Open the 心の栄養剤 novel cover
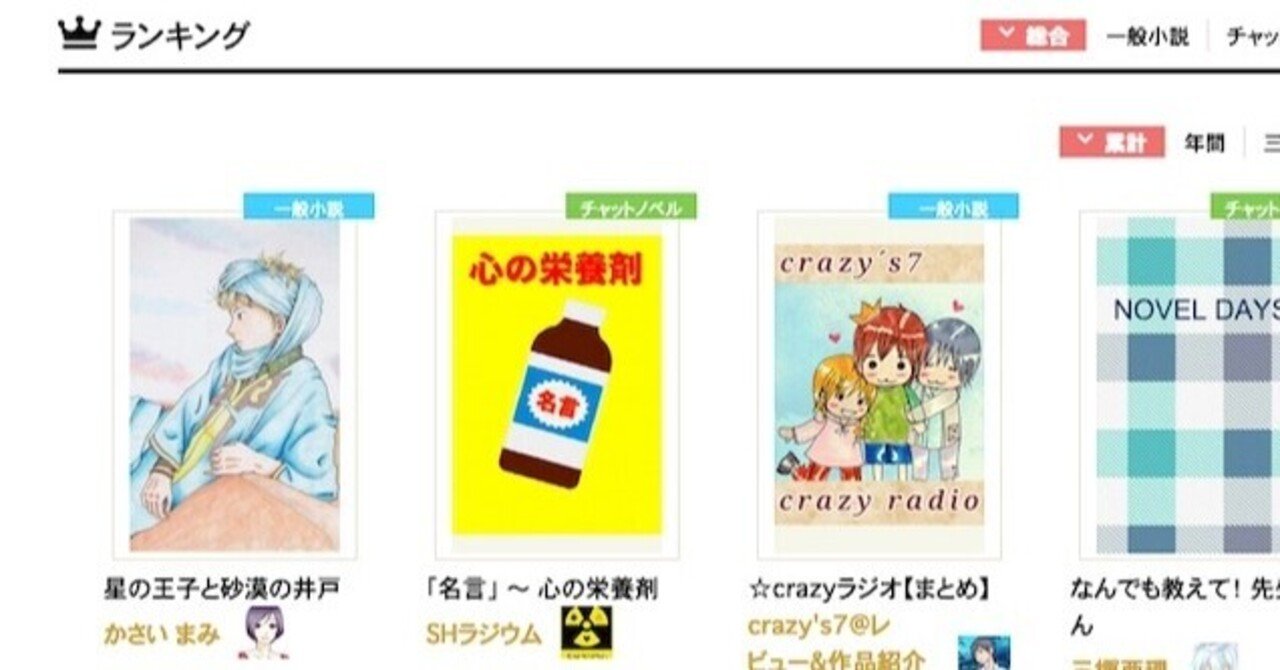Viewport: 1280px width, 670px height. click(x=556, y=385)
